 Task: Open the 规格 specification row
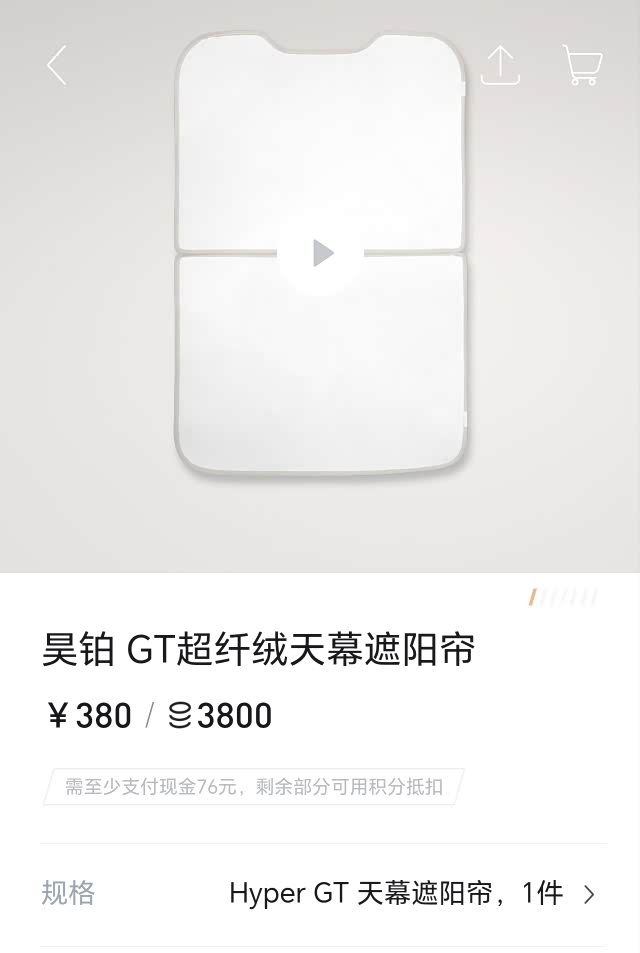(x=320, y=893)
